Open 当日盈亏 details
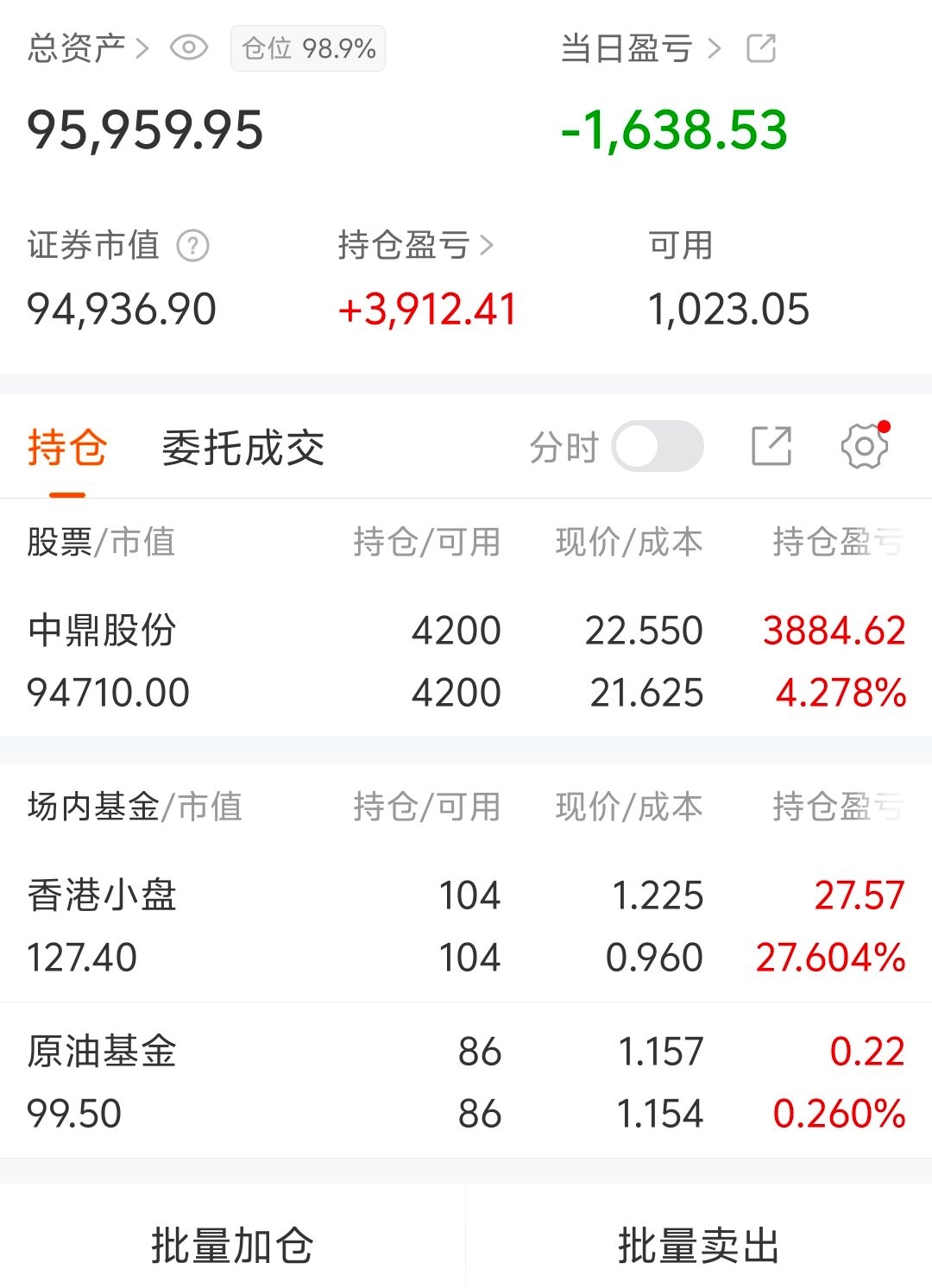The image size is (932, 1288). point(640,48)
